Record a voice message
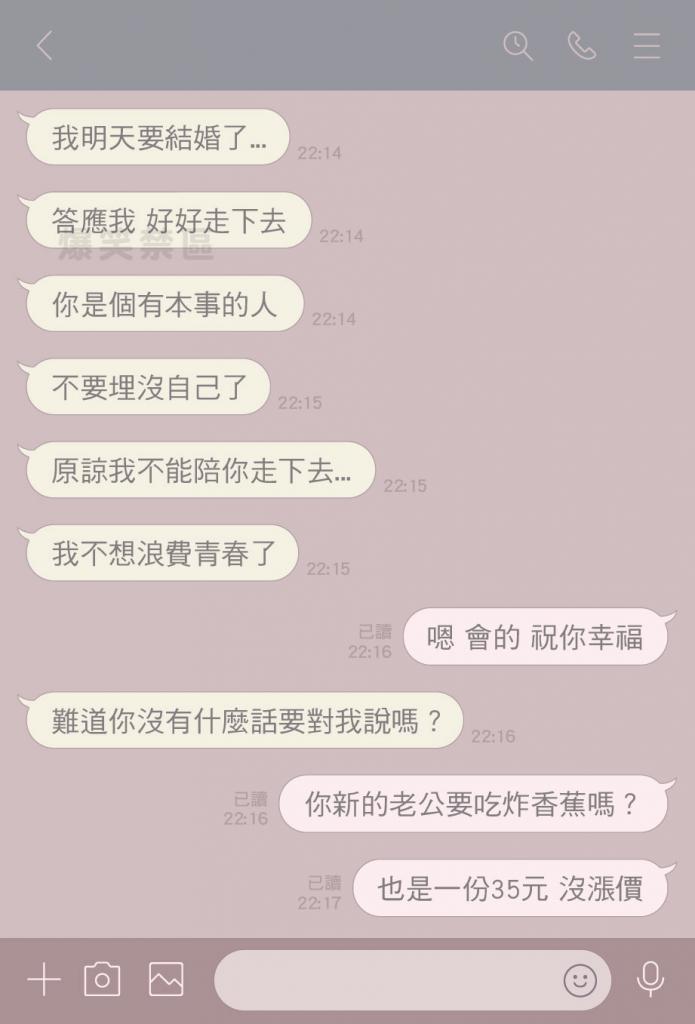Image resolution: width=695 pixels, height=1024 pixels. point(651,979)
